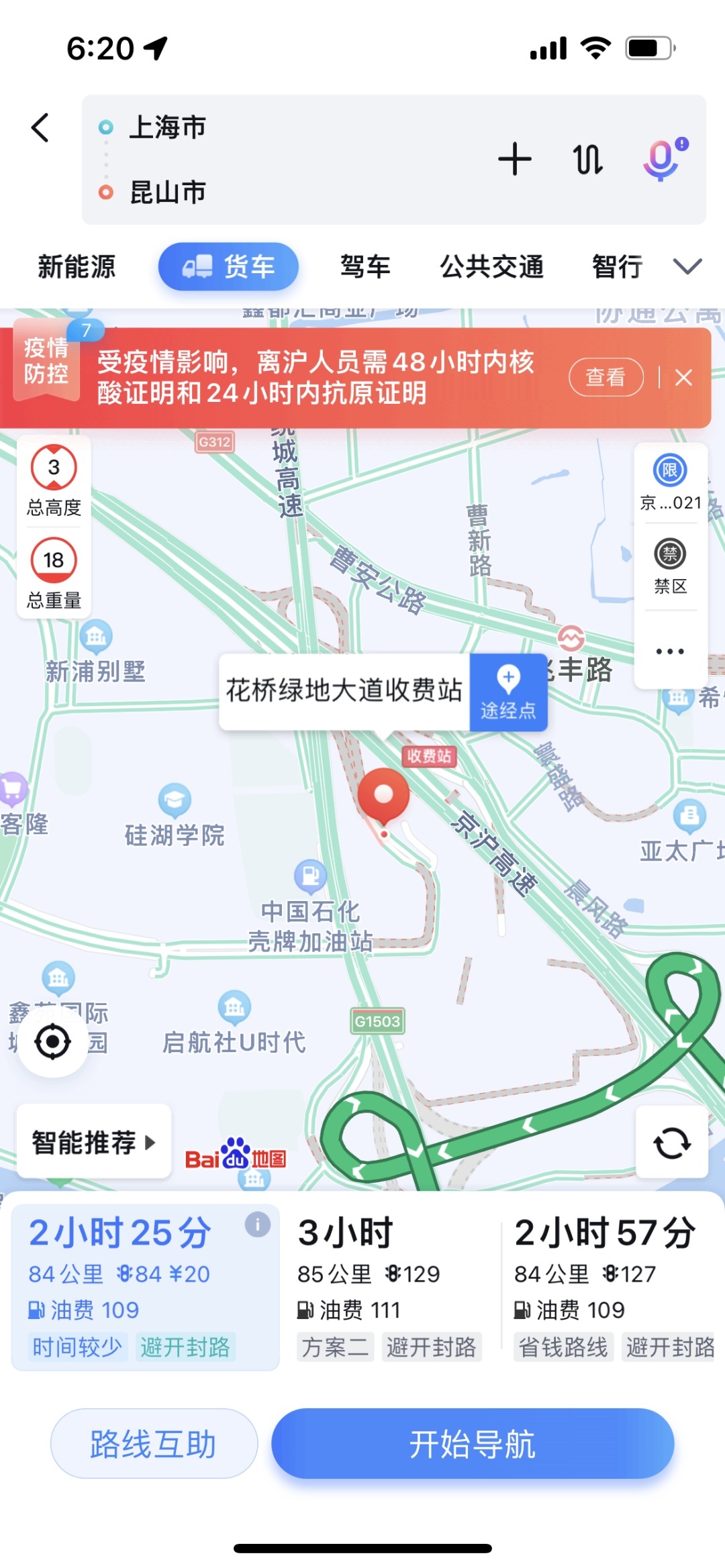Select the 公共交通 tab

click(x=491, y=266)
